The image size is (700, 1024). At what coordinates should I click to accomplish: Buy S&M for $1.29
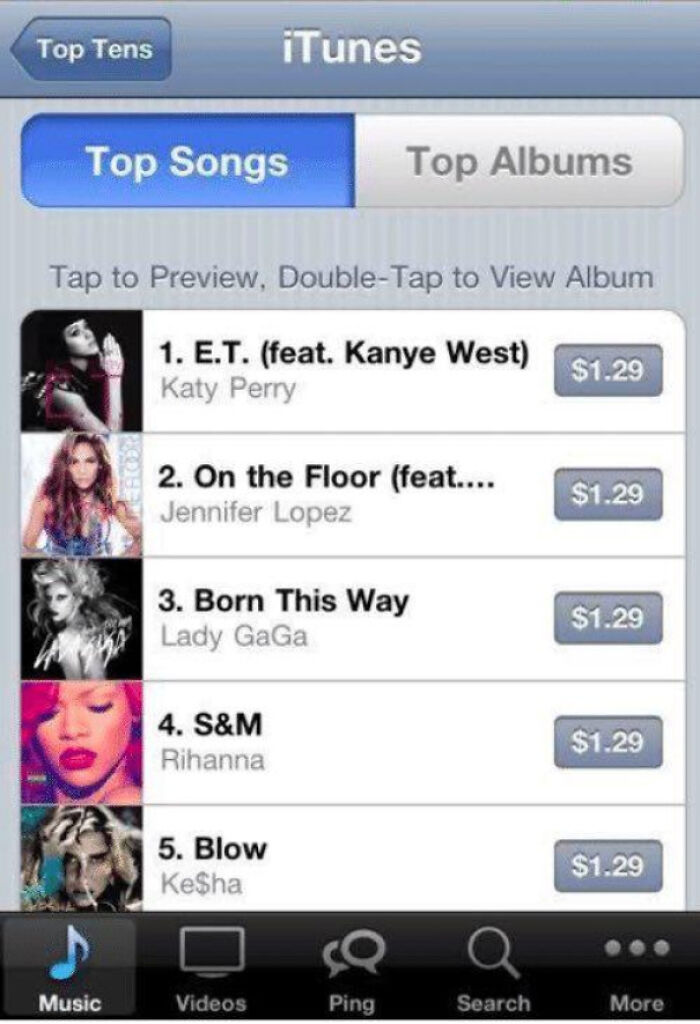[x=607, y=742]
